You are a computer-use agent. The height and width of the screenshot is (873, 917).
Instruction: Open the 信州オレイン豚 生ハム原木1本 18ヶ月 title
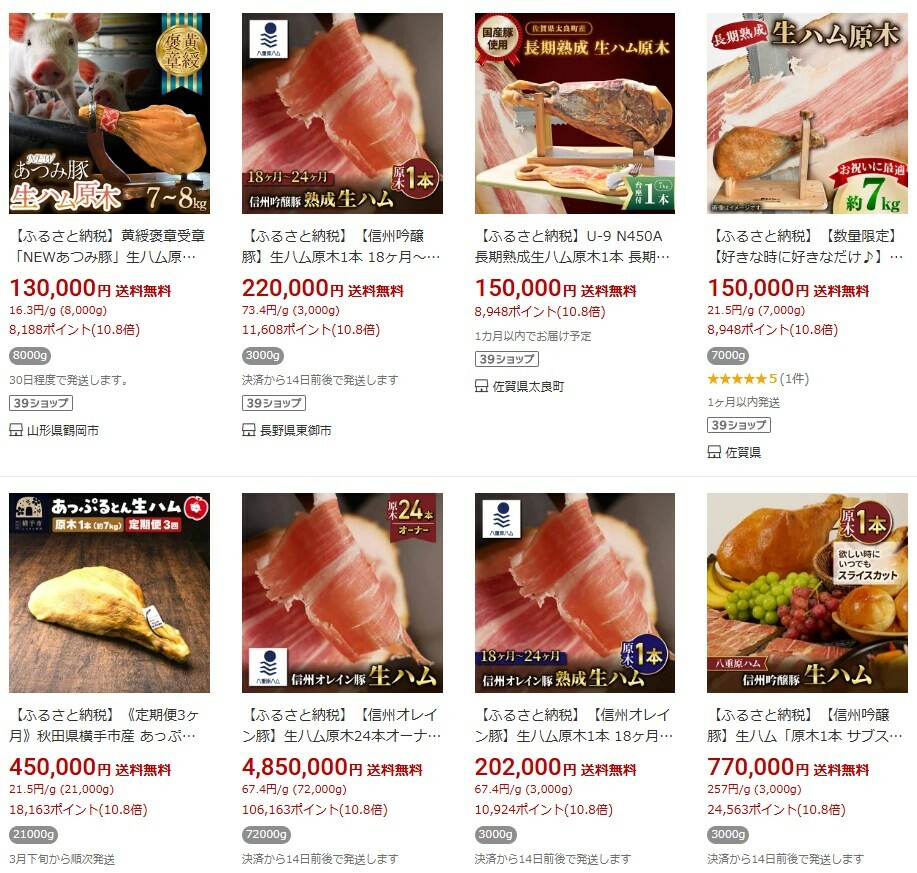tap(574, 726)
